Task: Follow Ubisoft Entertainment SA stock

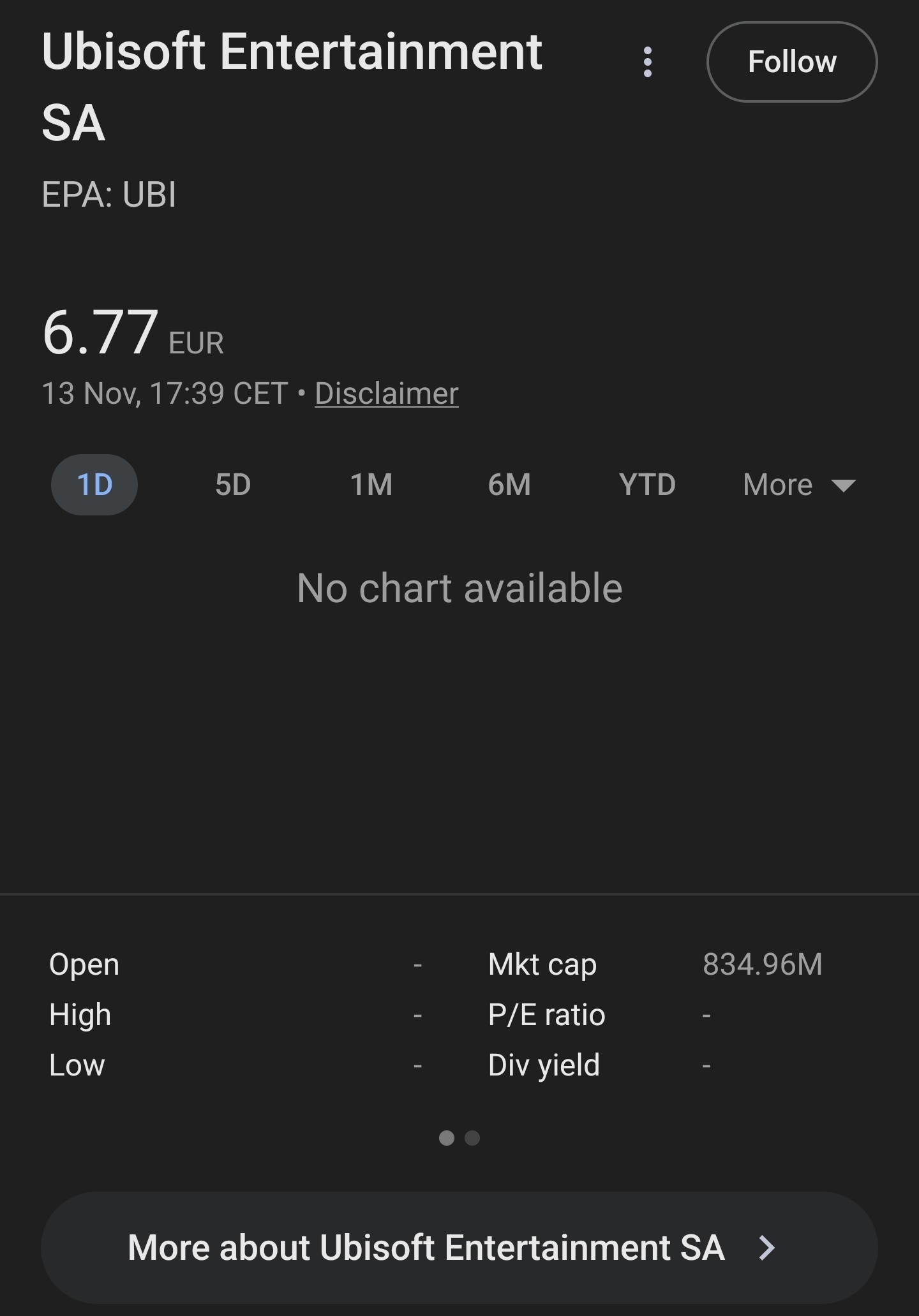Action: [x=791, y=62]
